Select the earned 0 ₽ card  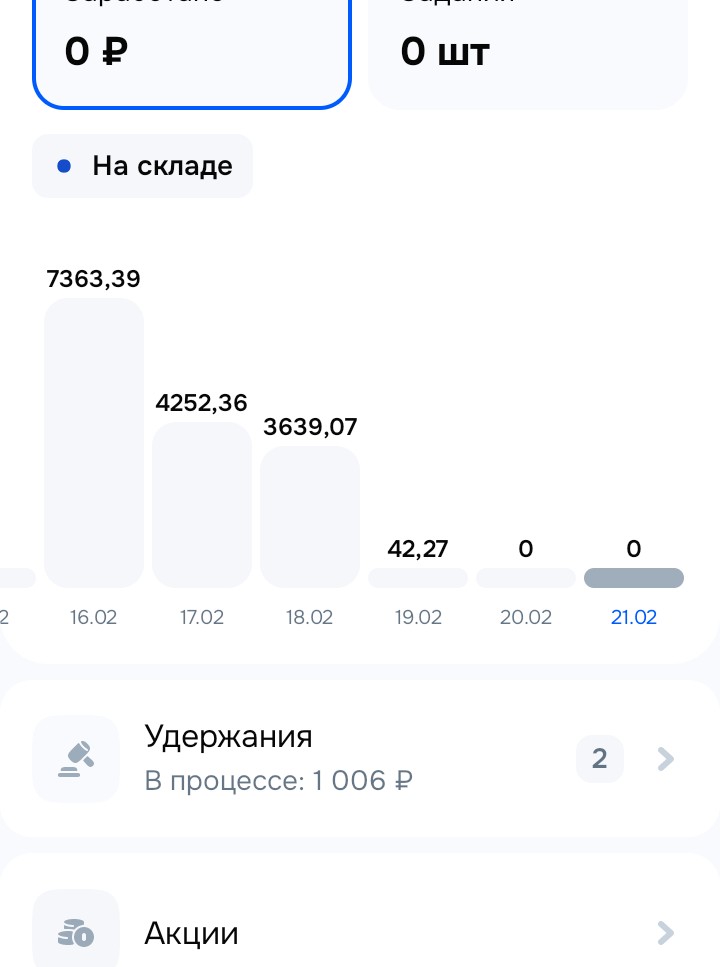tap(192, 54)
